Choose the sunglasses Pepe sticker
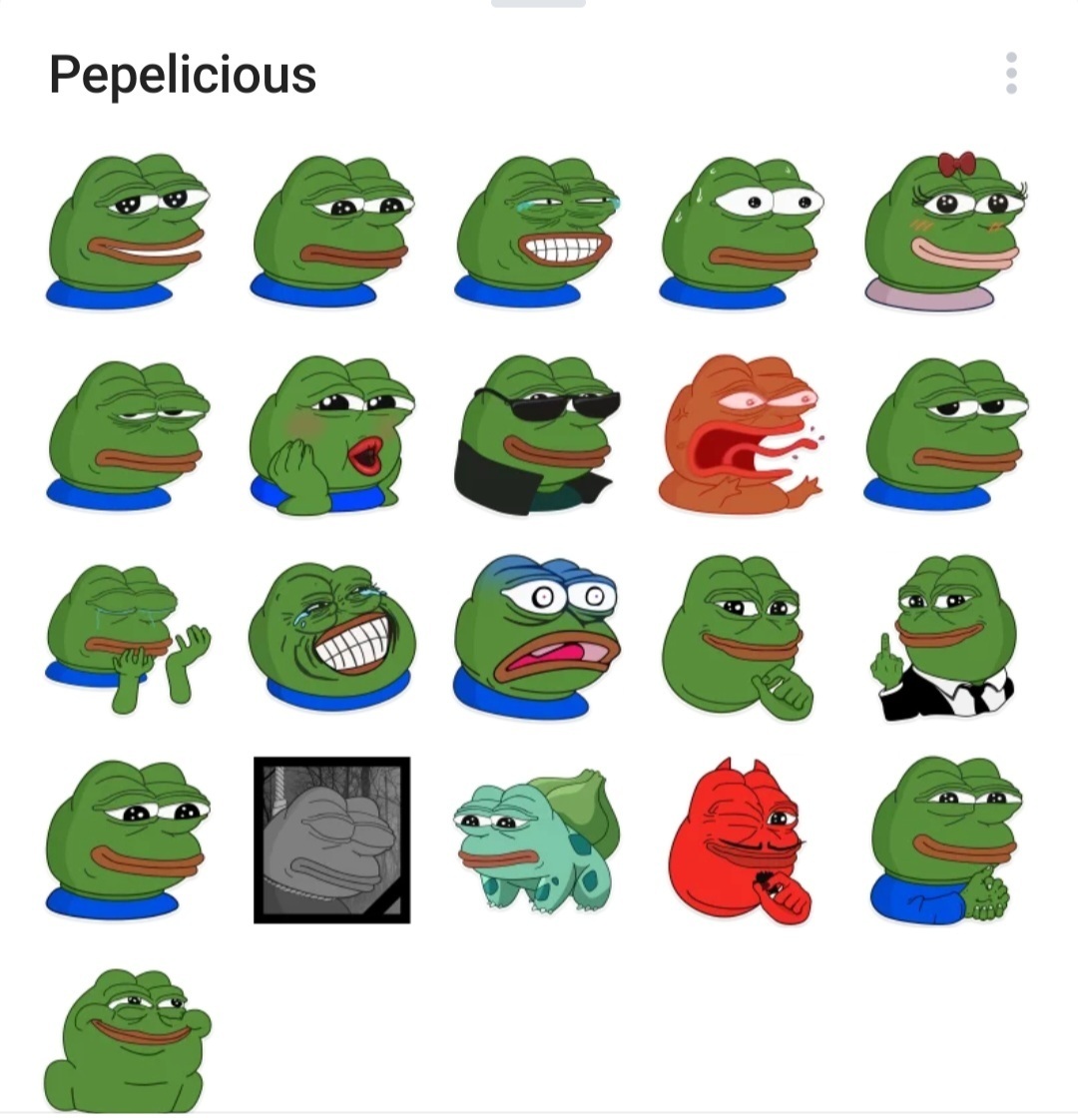This screenshot has width=1078, height=1120. point(536,435)
